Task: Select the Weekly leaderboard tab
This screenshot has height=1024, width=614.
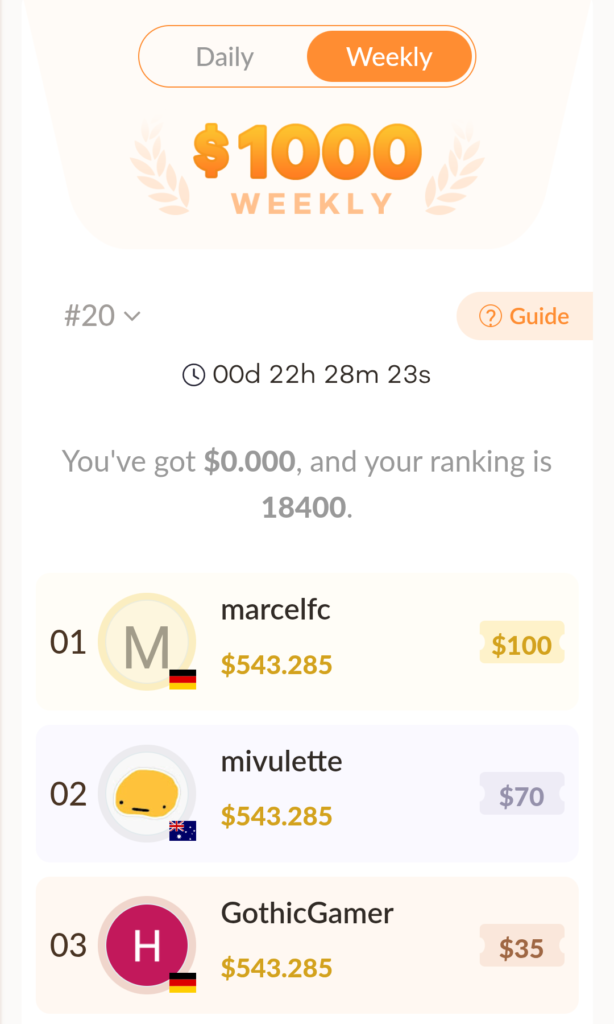Action: [x=389, y=57]
